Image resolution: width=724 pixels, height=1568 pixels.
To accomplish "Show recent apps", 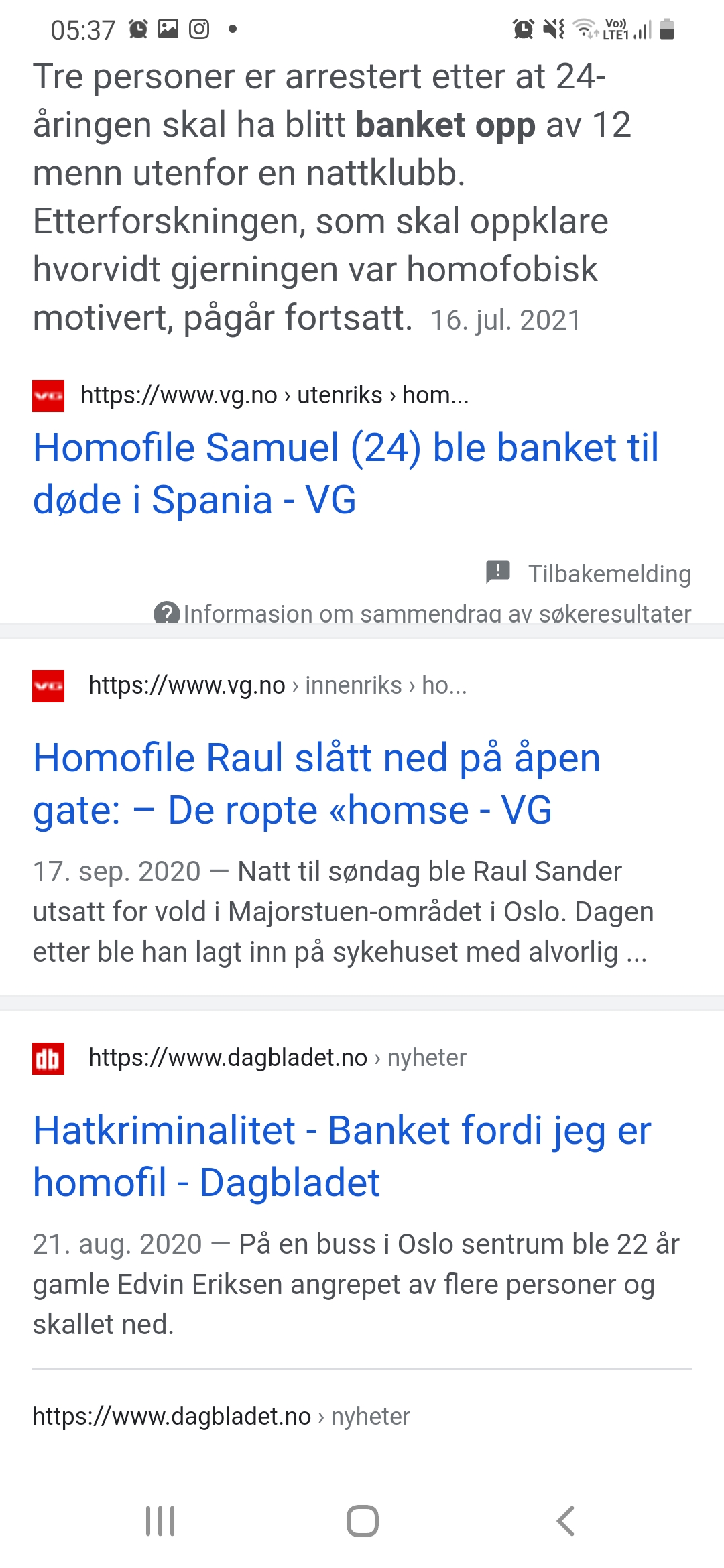I will (x=160, y=1521).
